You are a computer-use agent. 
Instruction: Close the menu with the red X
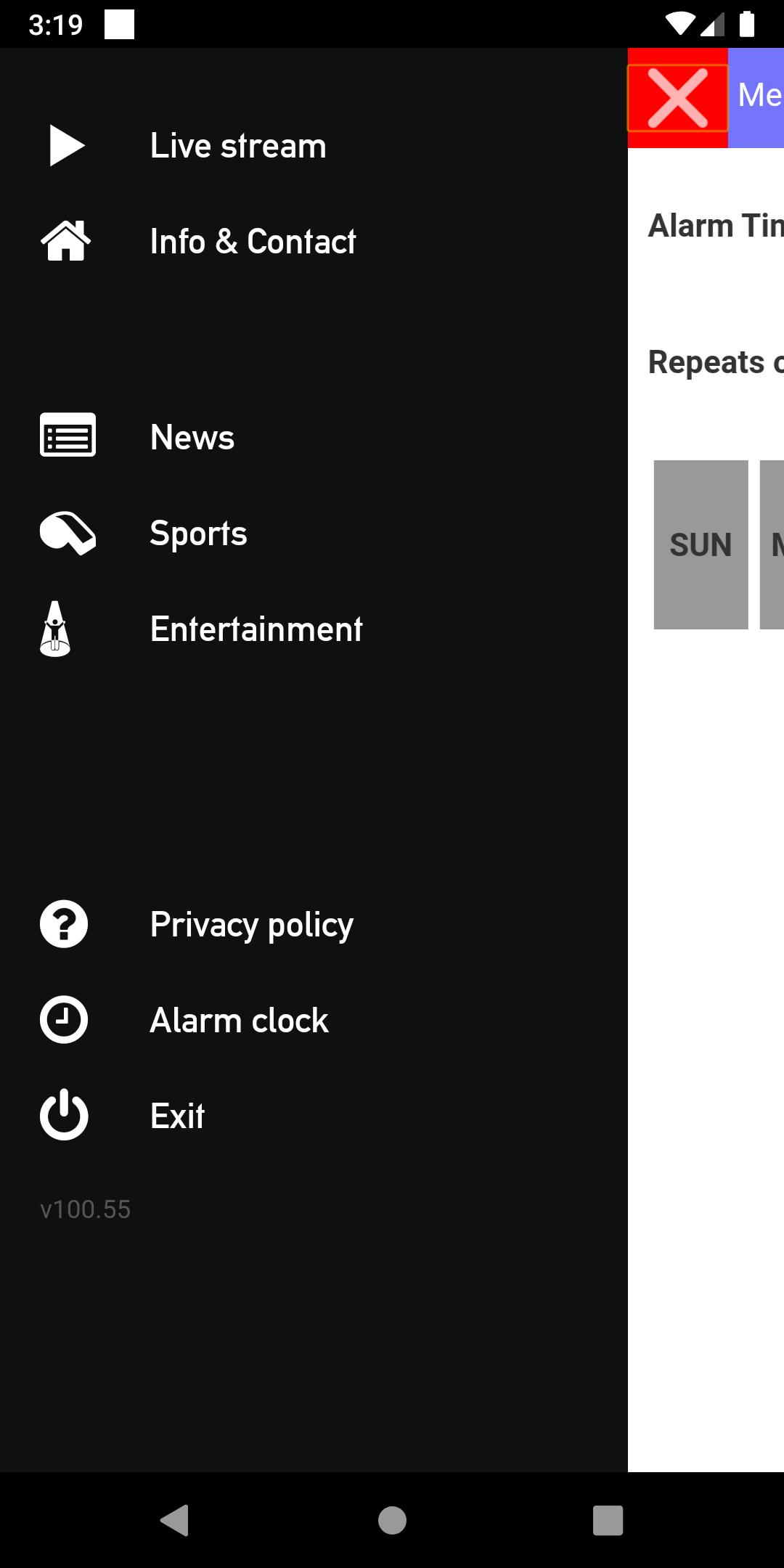point(677,98)
